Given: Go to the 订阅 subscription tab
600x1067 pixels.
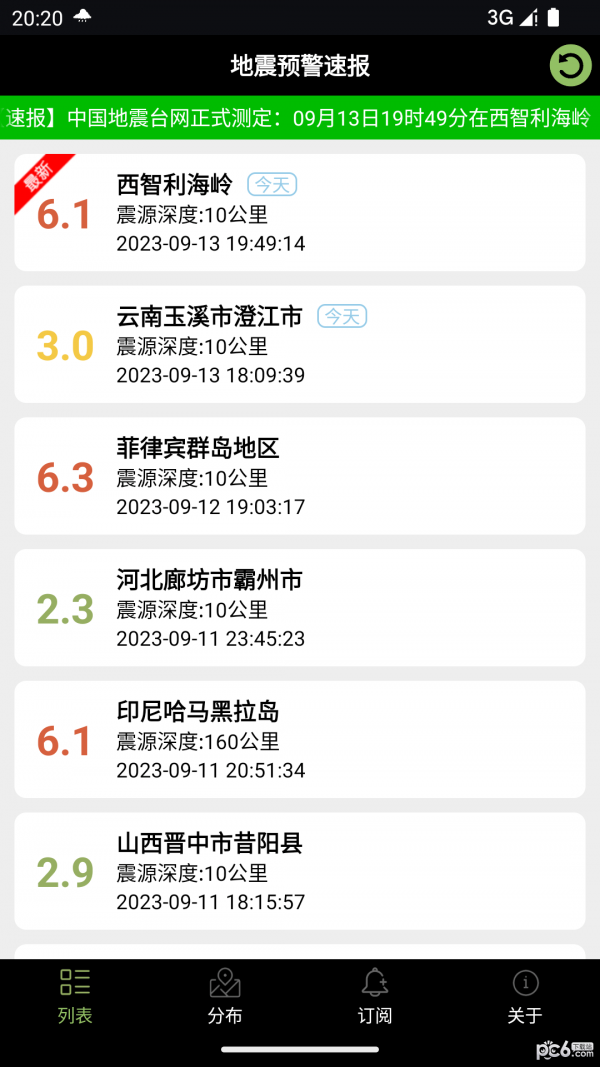Looking at the screenshot, I should coord(375,996).
